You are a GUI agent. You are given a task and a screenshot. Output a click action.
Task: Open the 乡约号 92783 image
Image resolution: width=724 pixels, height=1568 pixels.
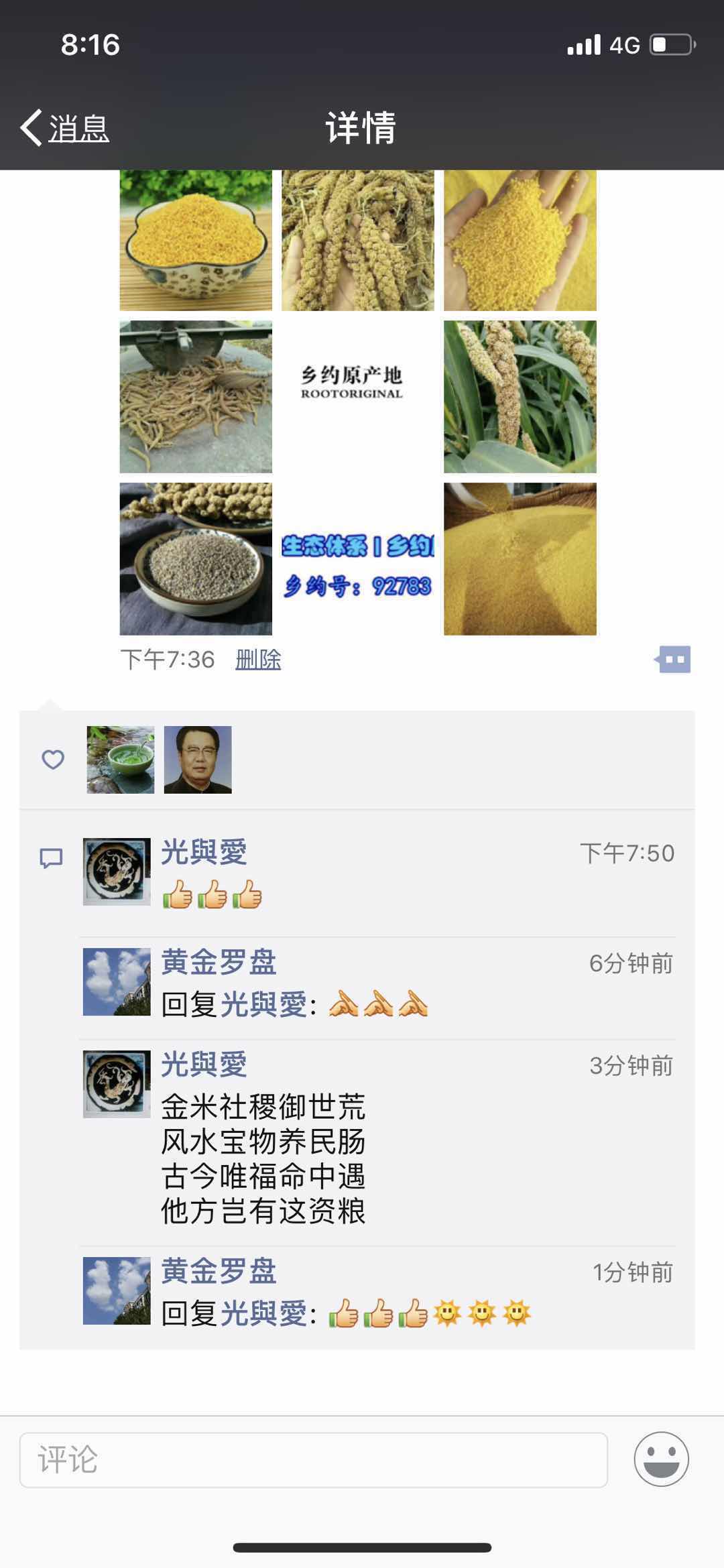click(x=357, y=558)
